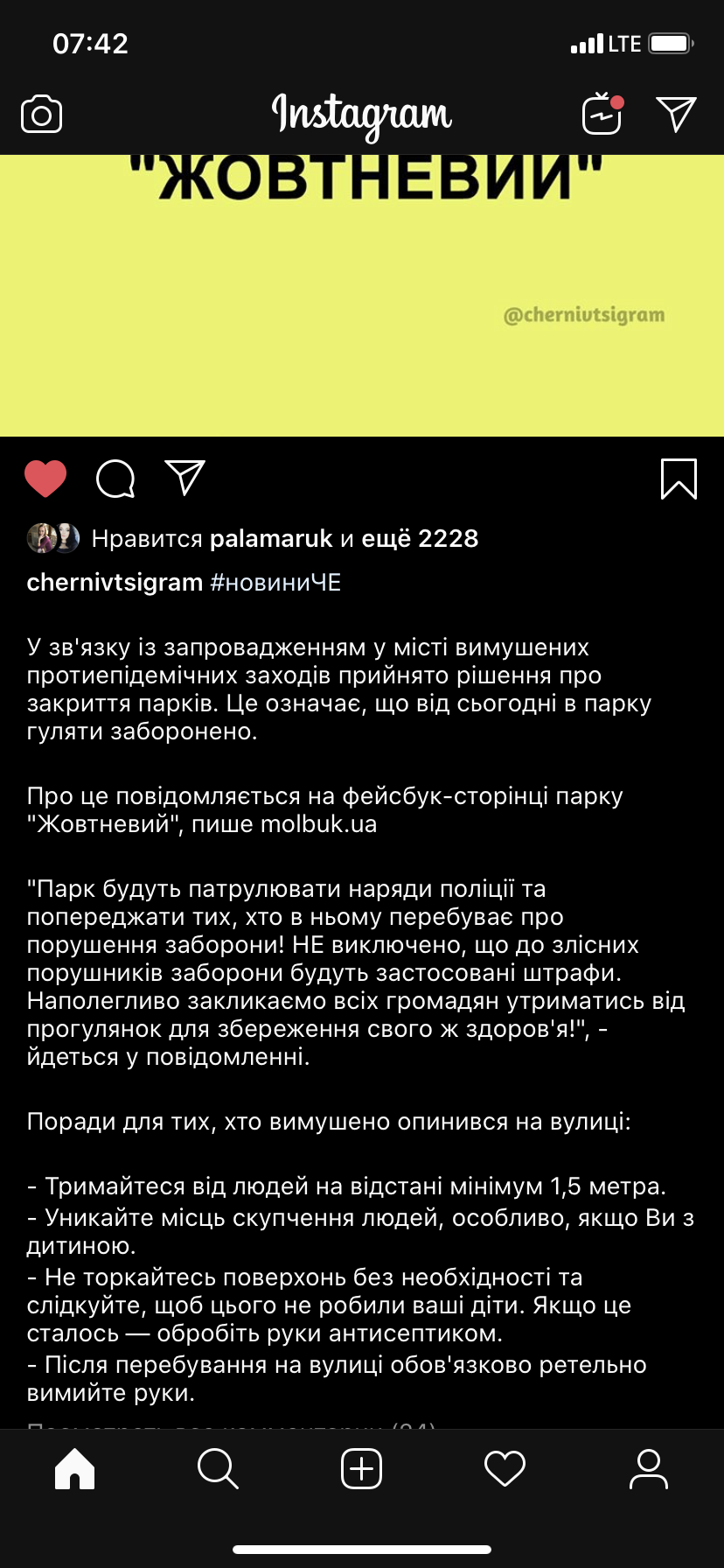Open the comment bubble under the post
This screenshot has height=1568, width=724.
click(x=115, y=479)
